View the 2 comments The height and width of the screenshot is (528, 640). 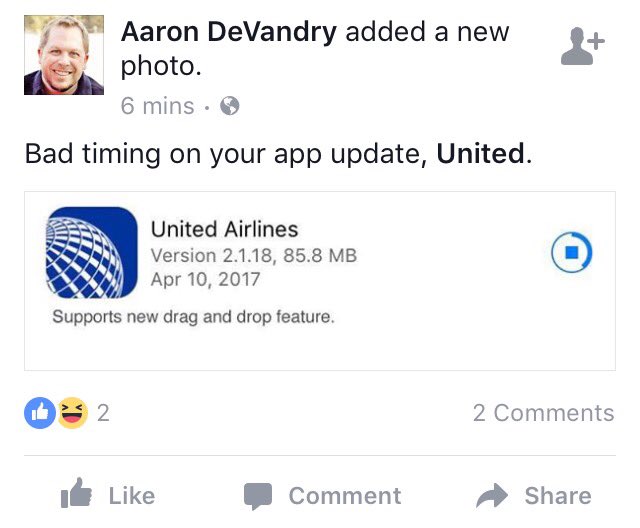(543, 412)
